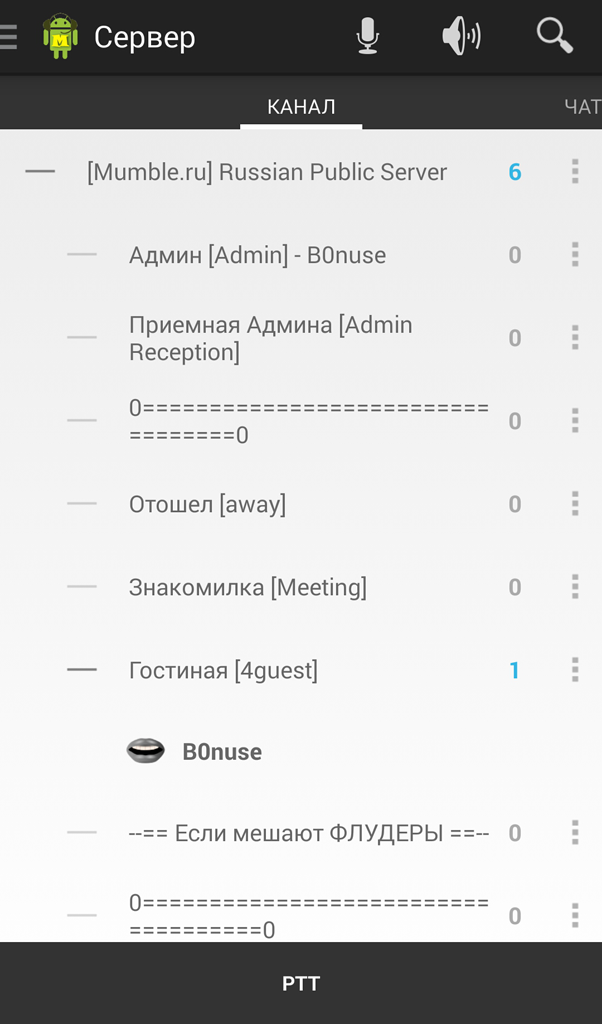602x1024 pixels.
Task: Show options for Приемная Админа channel
Action: coord(575,338)
